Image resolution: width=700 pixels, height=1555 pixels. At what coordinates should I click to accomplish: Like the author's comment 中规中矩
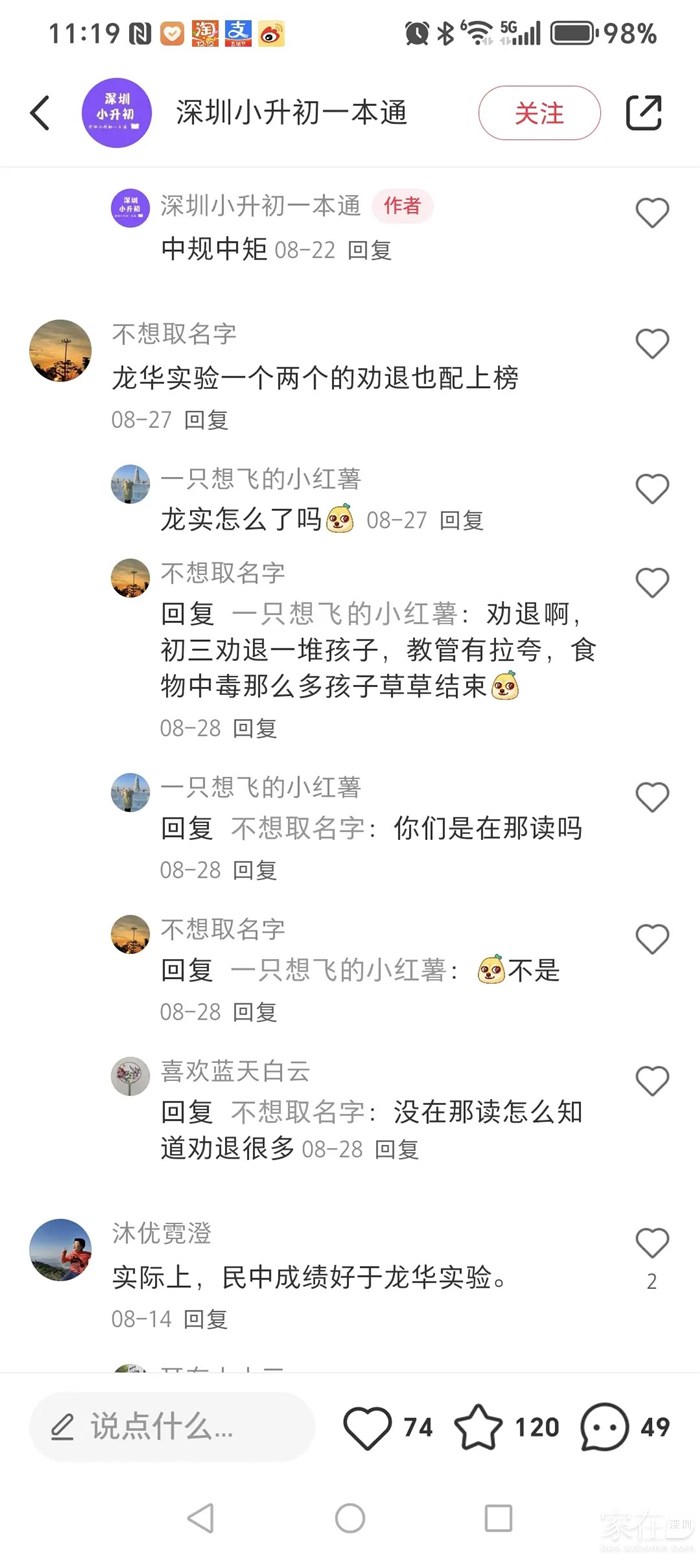point(652,212)
